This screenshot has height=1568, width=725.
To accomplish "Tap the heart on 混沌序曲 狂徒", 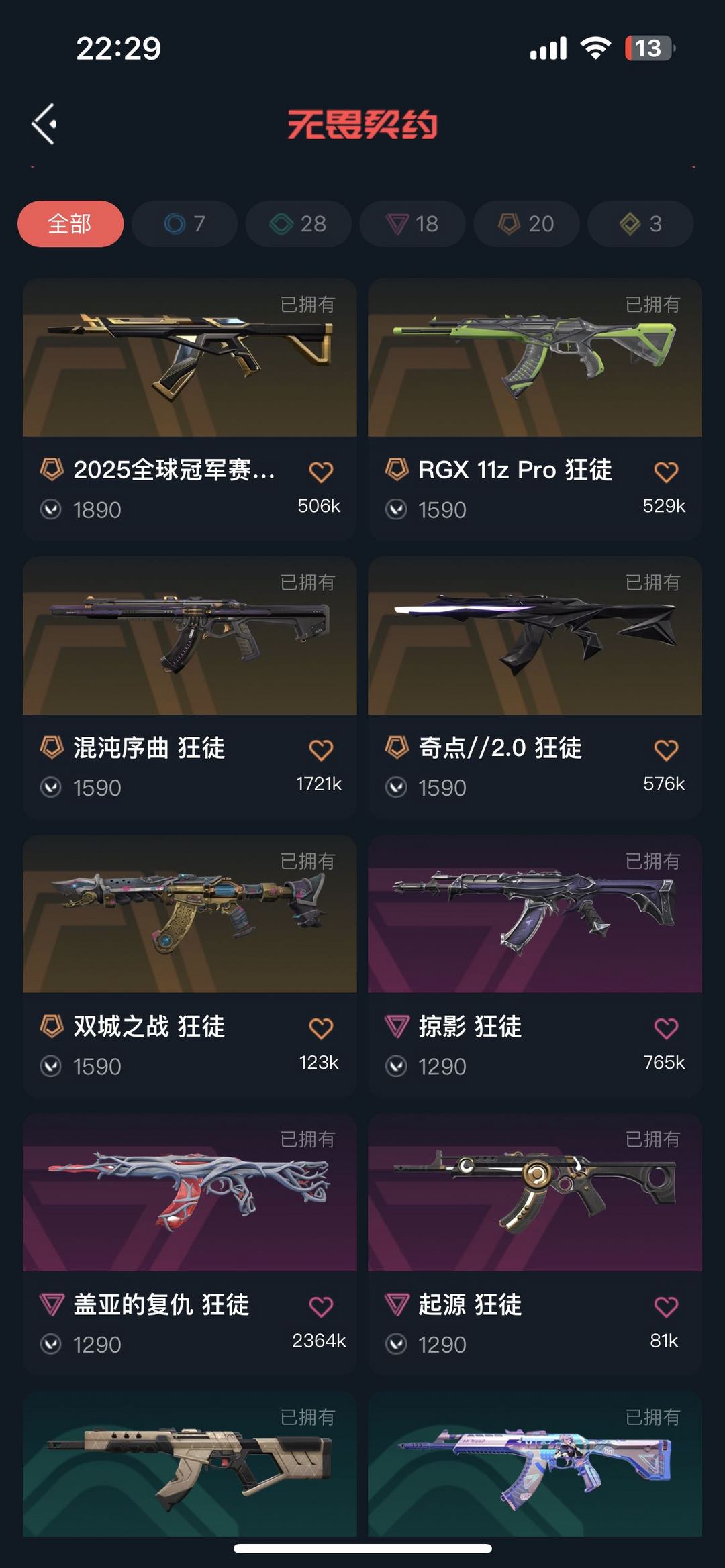I will coord(321,750).
